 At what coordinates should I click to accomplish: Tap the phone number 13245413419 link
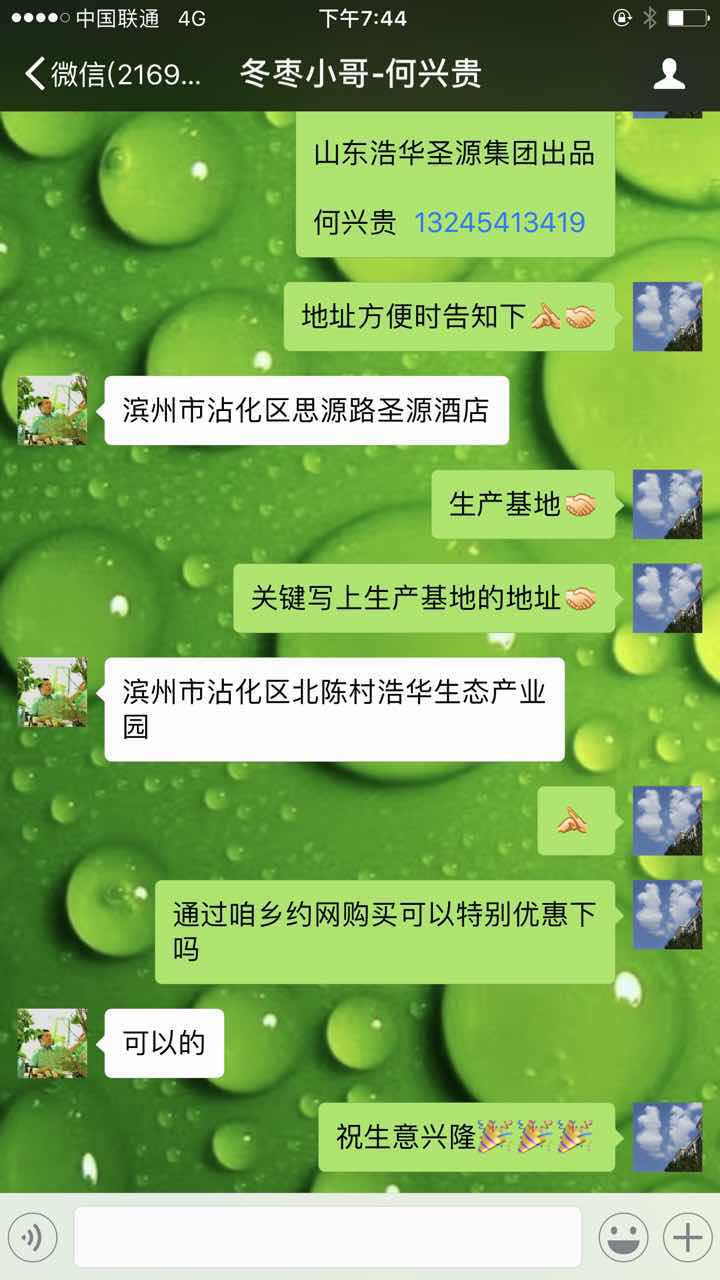coord(499,222)
